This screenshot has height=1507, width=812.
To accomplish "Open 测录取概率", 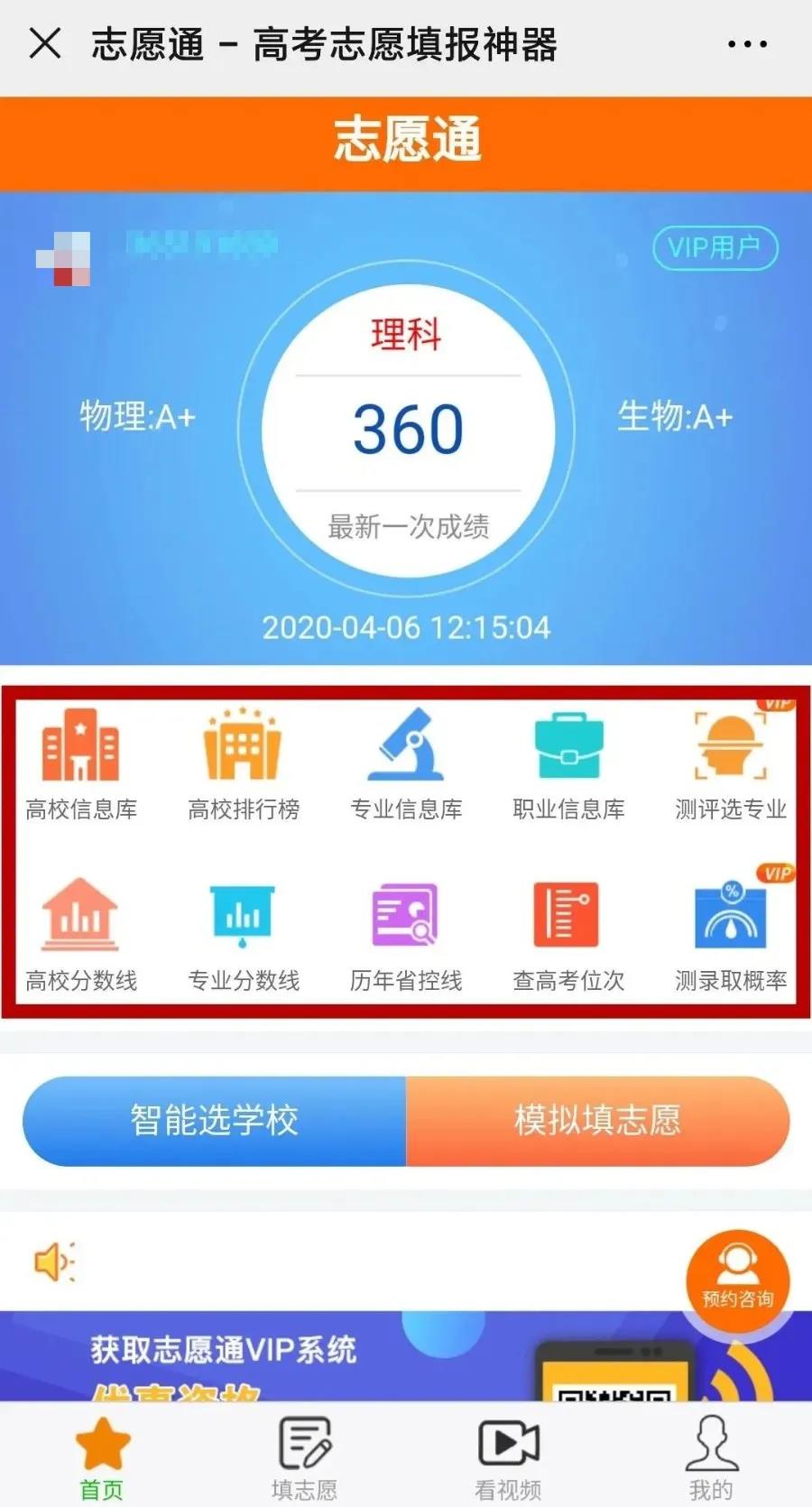I will click(x=731, y=935).
